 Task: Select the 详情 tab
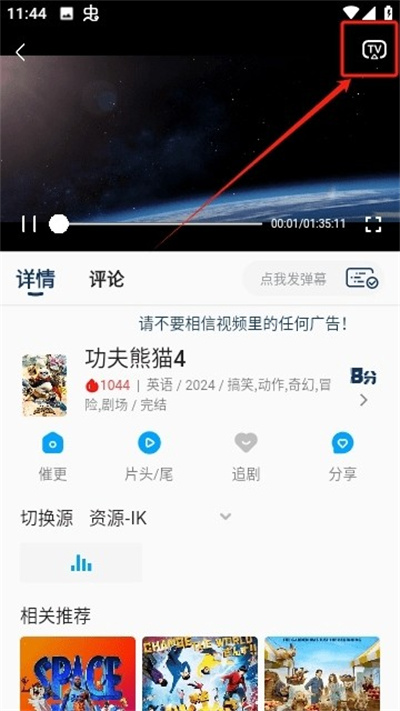click(36, 279)
